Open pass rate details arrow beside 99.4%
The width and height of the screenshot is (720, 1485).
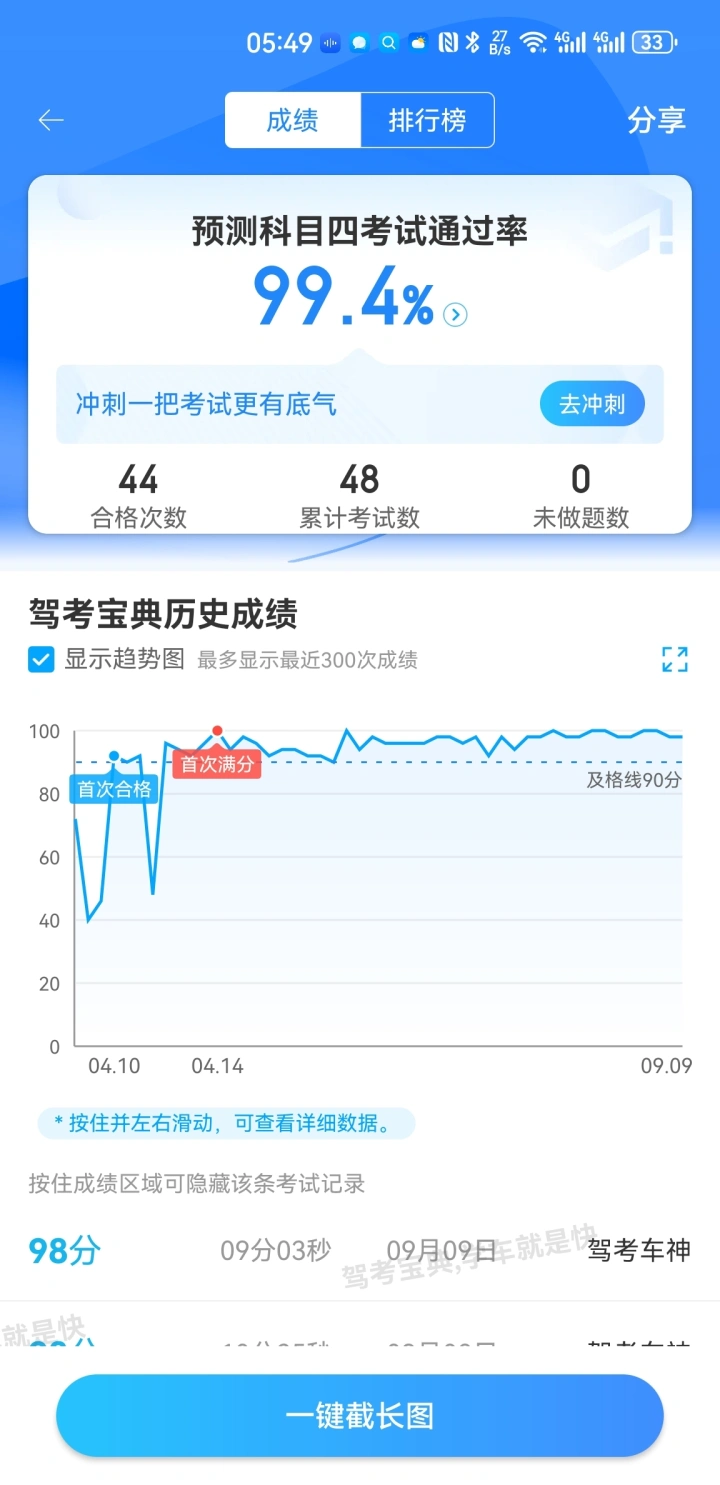[455, 315]
